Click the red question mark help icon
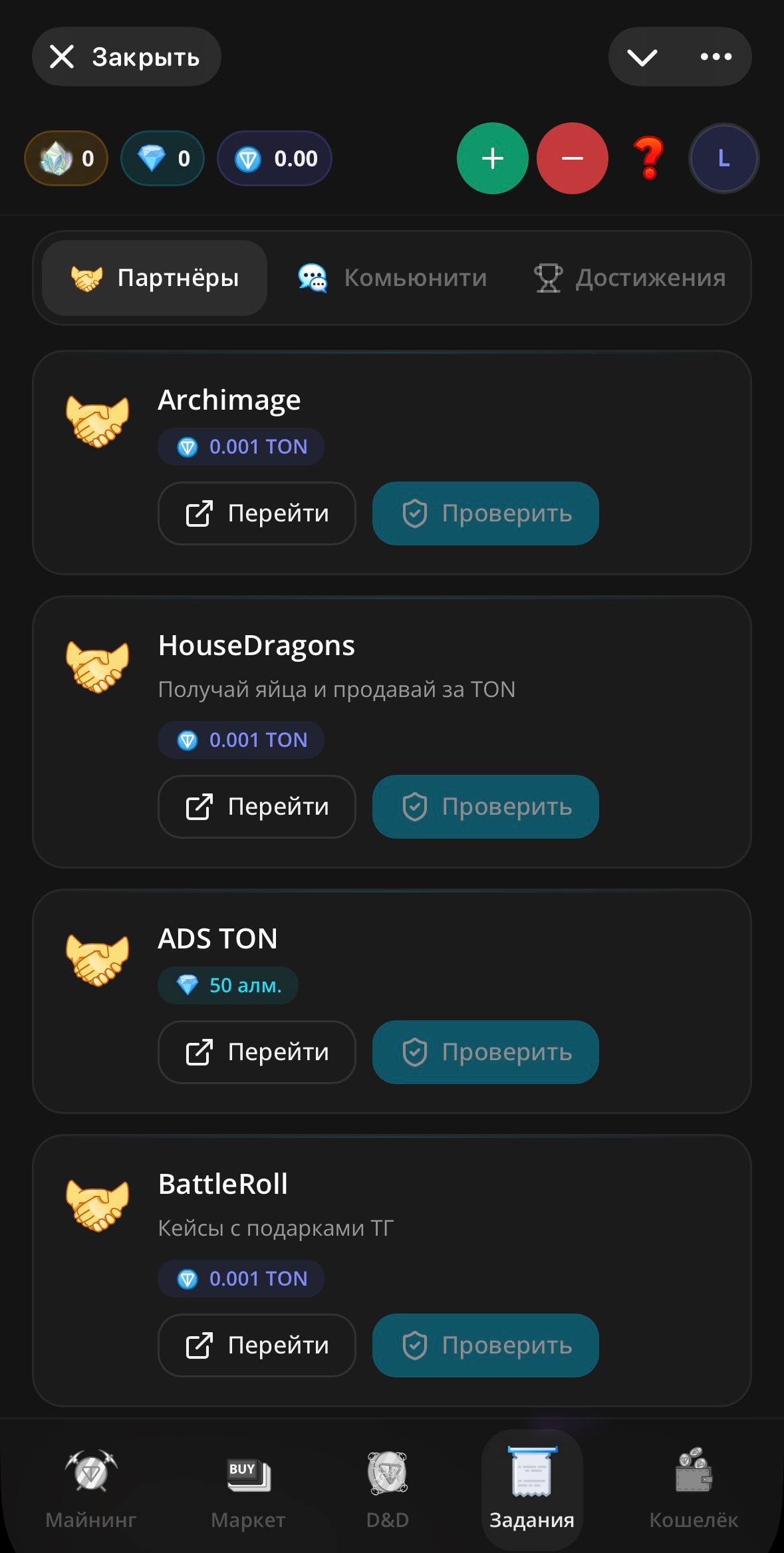 [650, 158]
